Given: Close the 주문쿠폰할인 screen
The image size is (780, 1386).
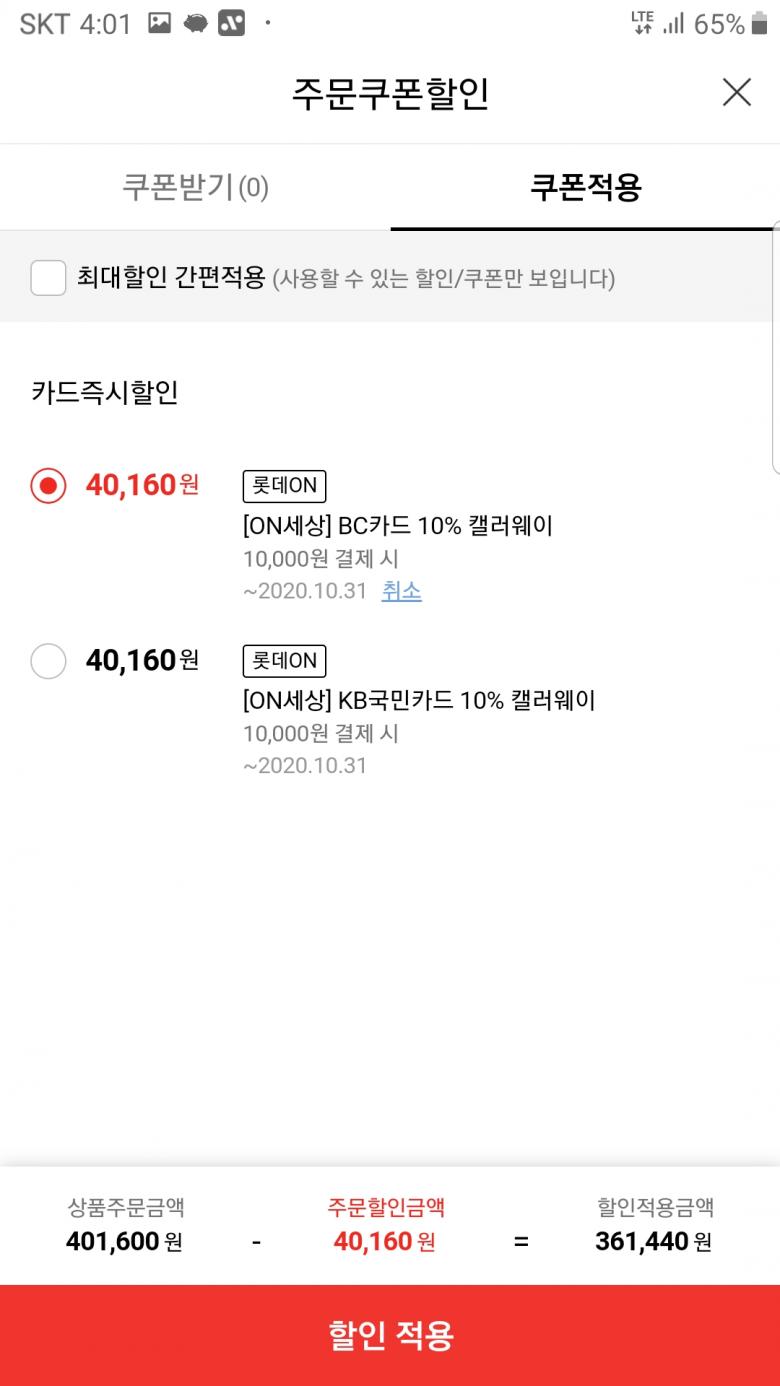Looking at the screenshot, I should point(736,93).
